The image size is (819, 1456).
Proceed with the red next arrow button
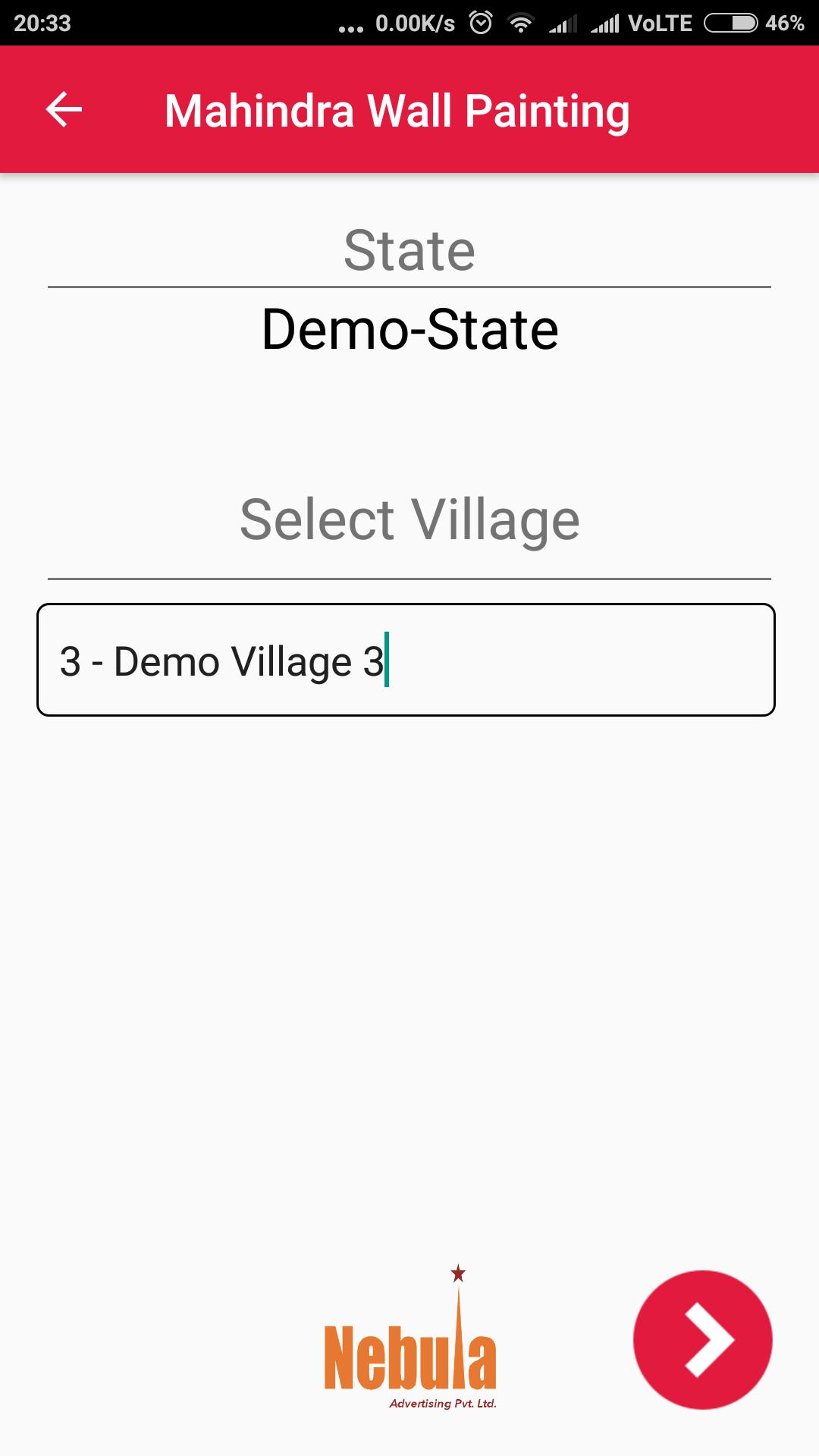(x=702, y=1339)
